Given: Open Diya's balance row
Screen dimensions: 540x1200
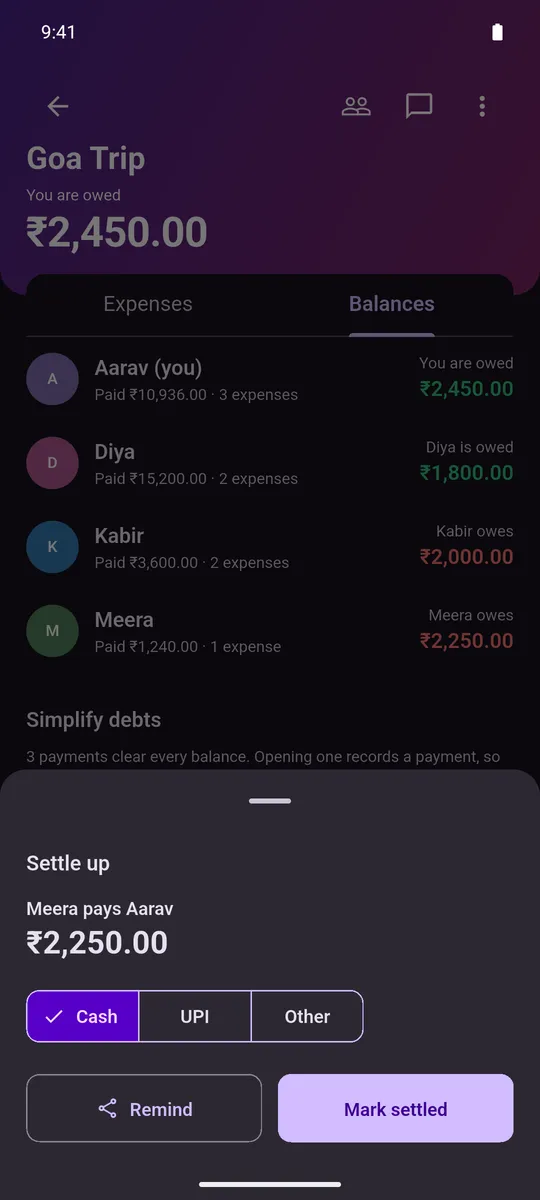Looking at the screenshot, I should coord(270,463).
